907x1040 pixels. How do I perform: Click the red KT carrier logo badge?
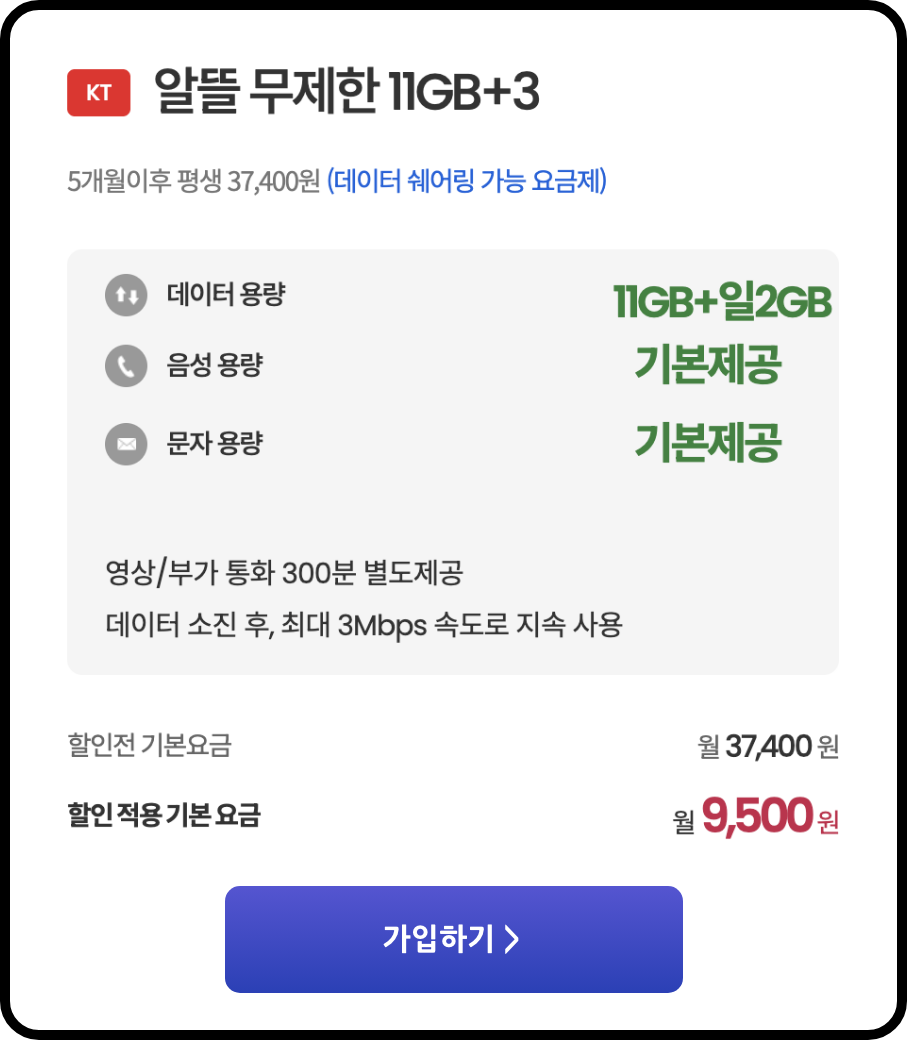[x=98, y=93]
